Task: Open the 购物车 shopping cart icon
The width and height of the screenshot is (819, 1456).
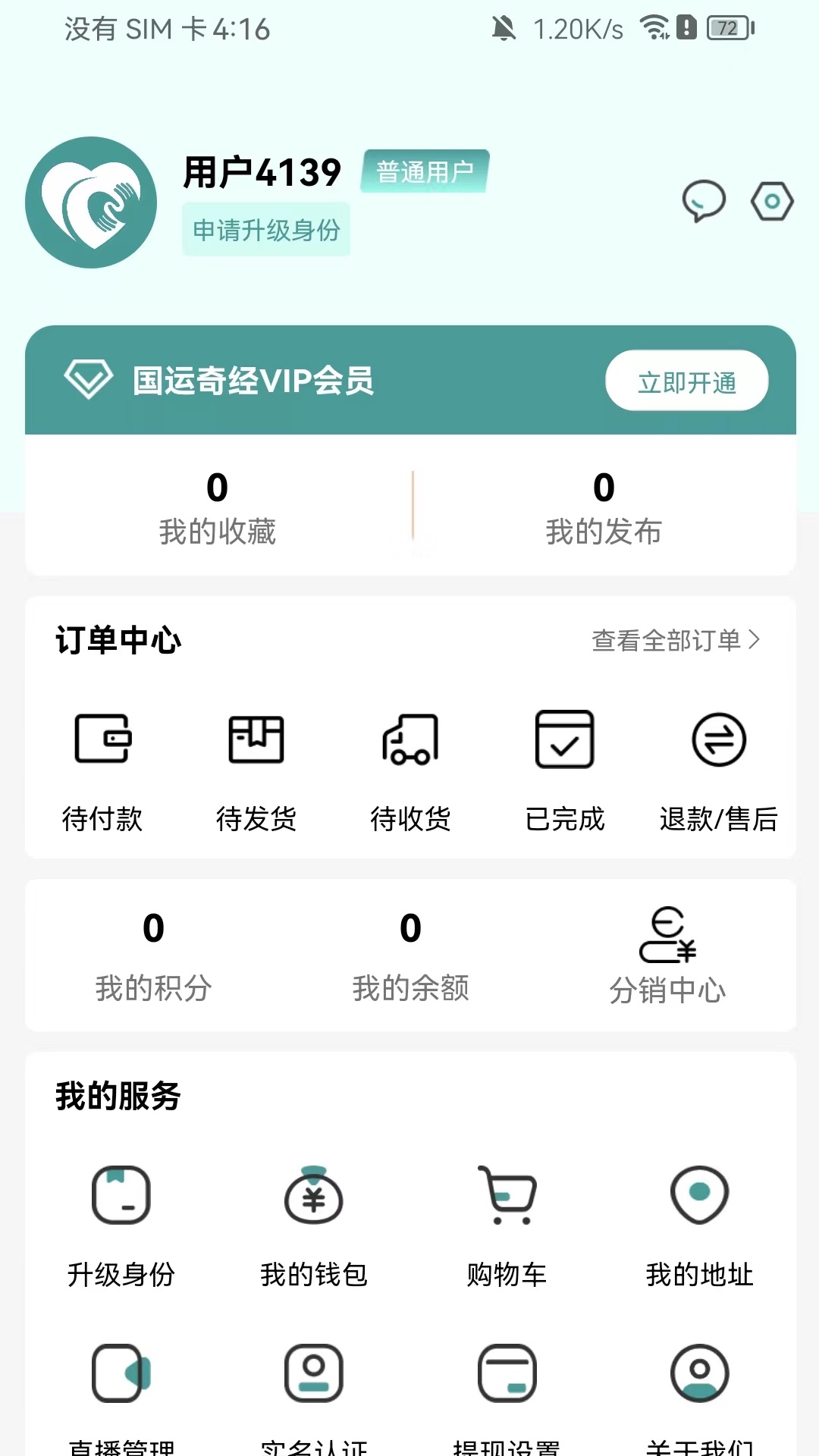Action: pos(507,1198)
